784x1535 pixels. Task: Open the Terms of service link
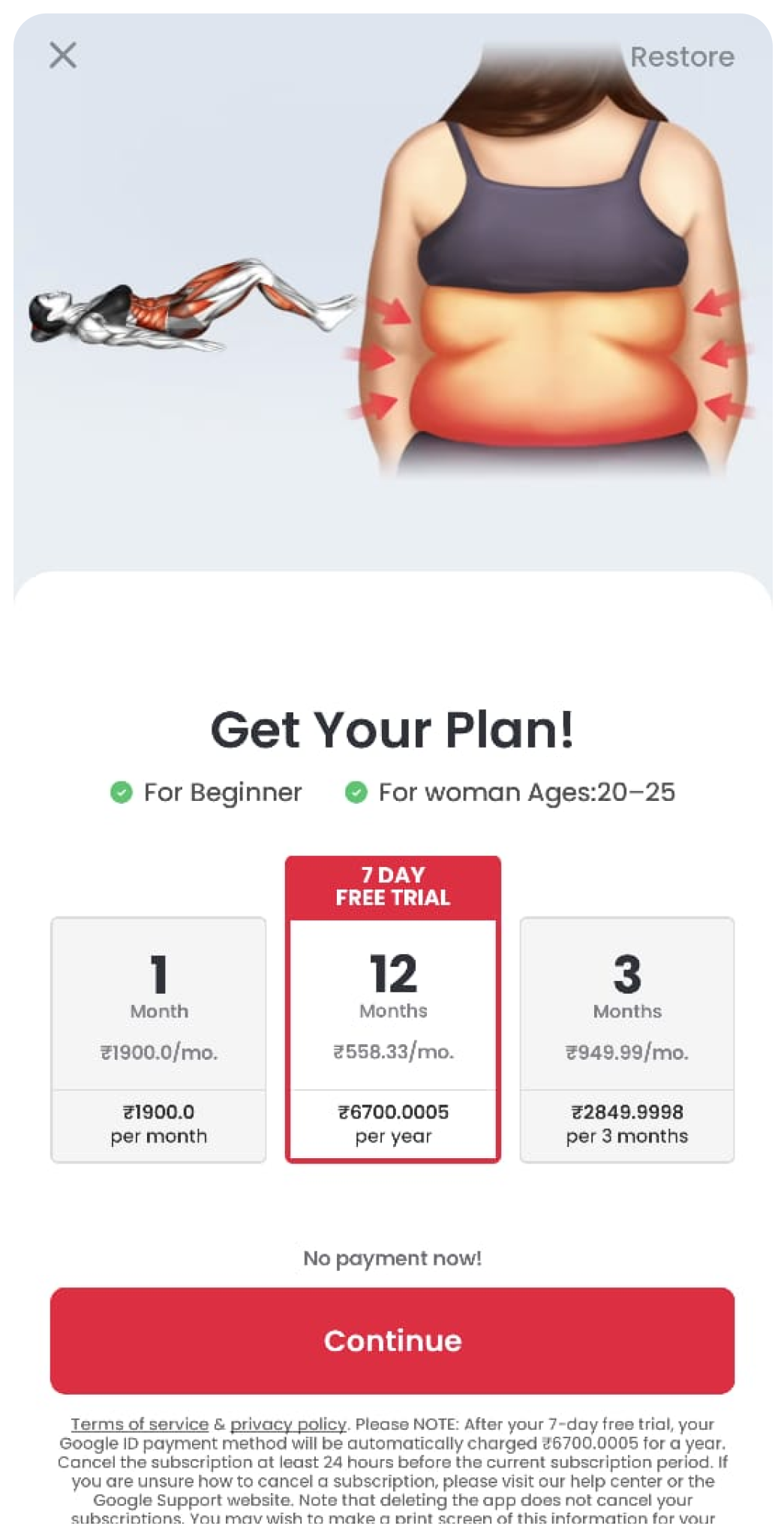[140, 1425]
